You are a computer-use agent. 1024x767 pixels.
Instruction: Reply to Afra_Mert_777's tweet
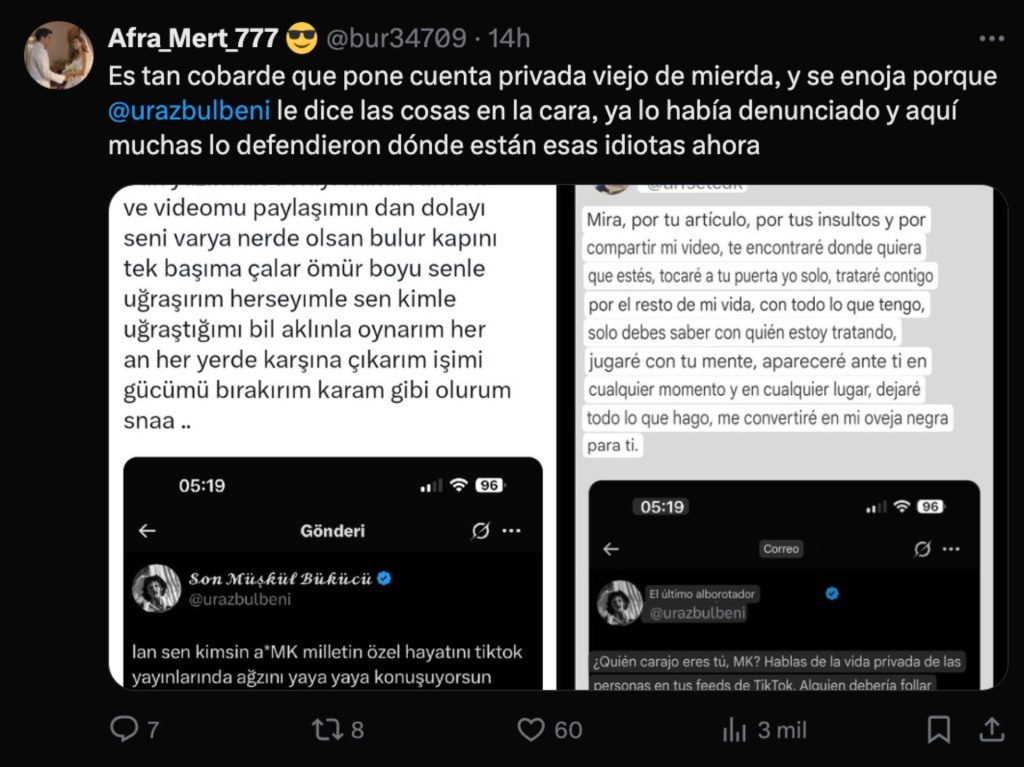pyautogui.click(x=124, y=730)
